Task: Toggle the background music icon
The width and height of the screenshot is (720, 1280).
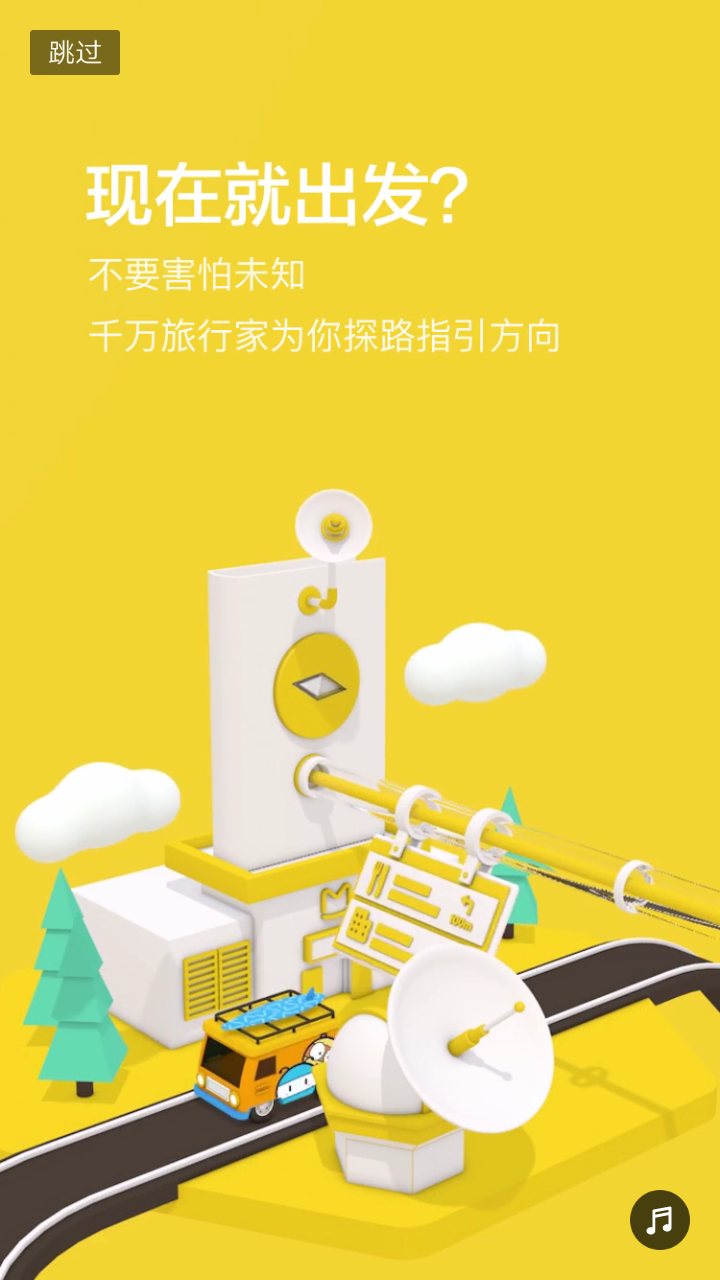Action: click(x=659, y=1219)
